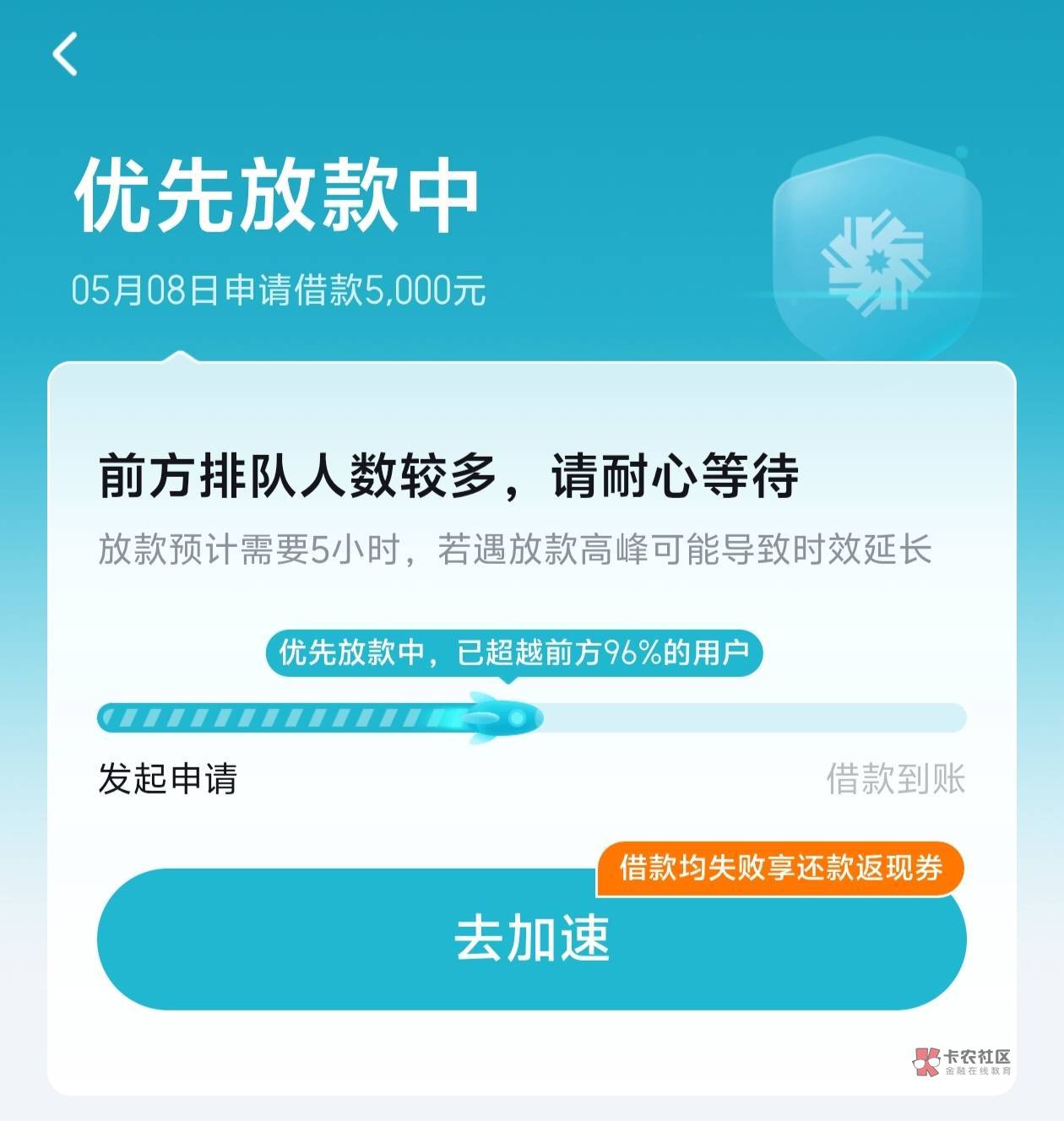Go back using the top-left arrow

pyautogui.click(x=65, y=55)
